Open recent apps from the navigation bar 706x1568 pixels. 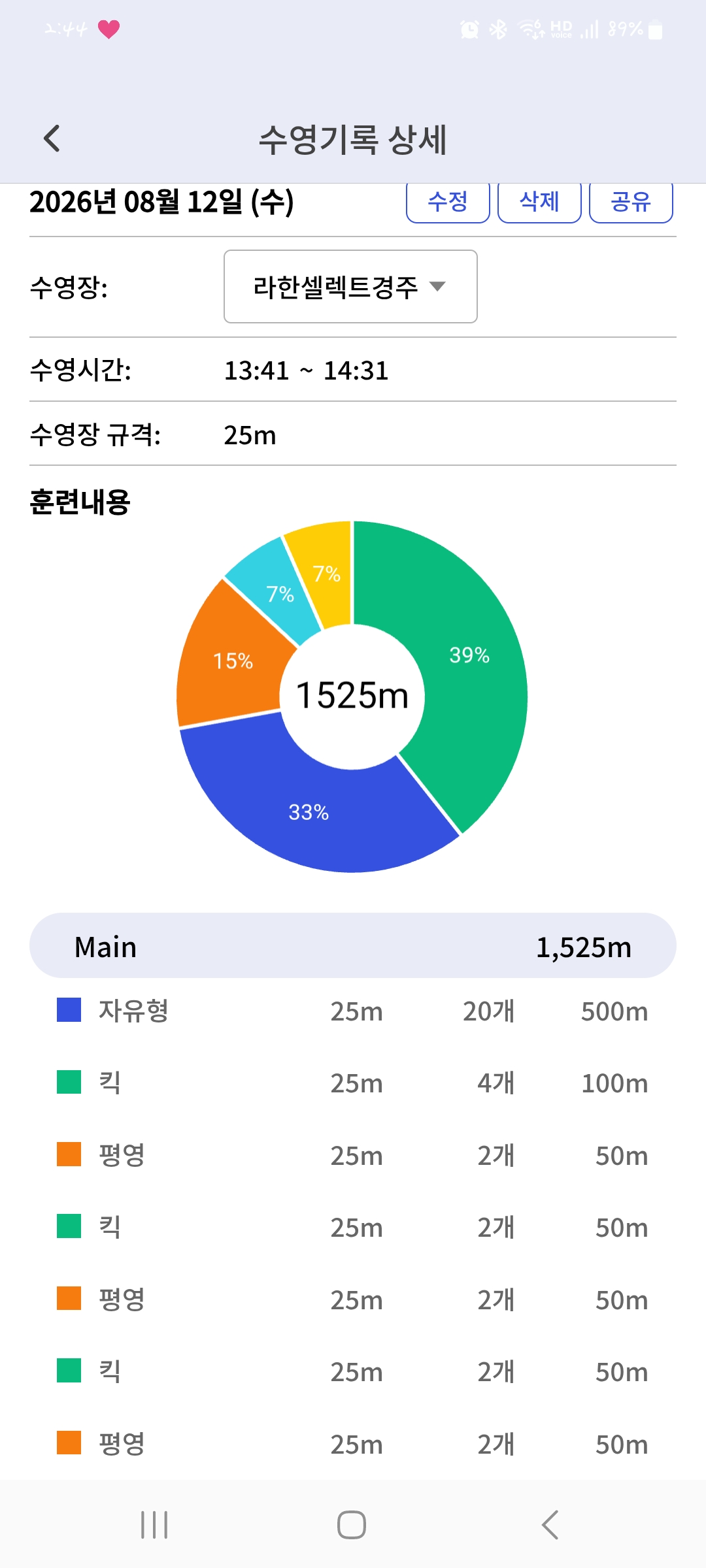tap(154, 1525)
